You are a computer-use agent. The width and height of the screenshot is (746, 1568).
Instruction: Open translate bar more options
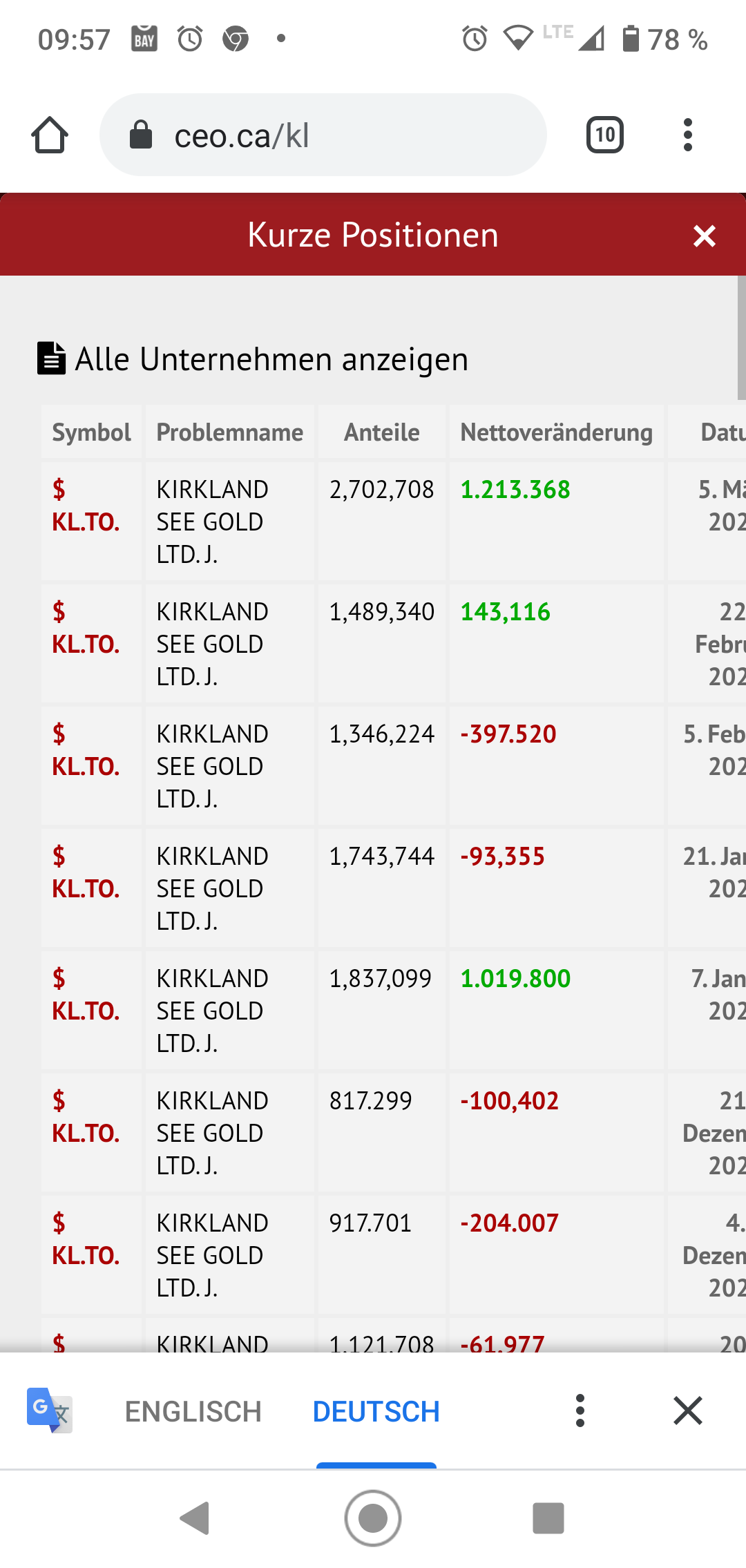(580, 1411)
